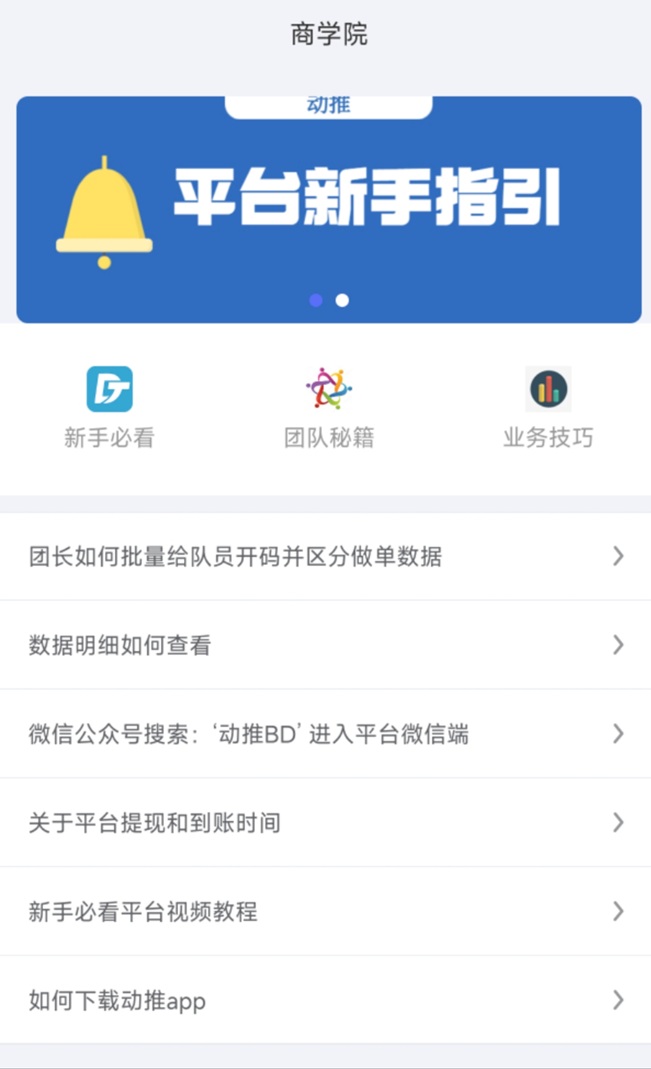Viewport: 651px width, 1069px height.
Task: Open the 微信公众号搜索 '动推BD' article
Action: tap(325, 734)
